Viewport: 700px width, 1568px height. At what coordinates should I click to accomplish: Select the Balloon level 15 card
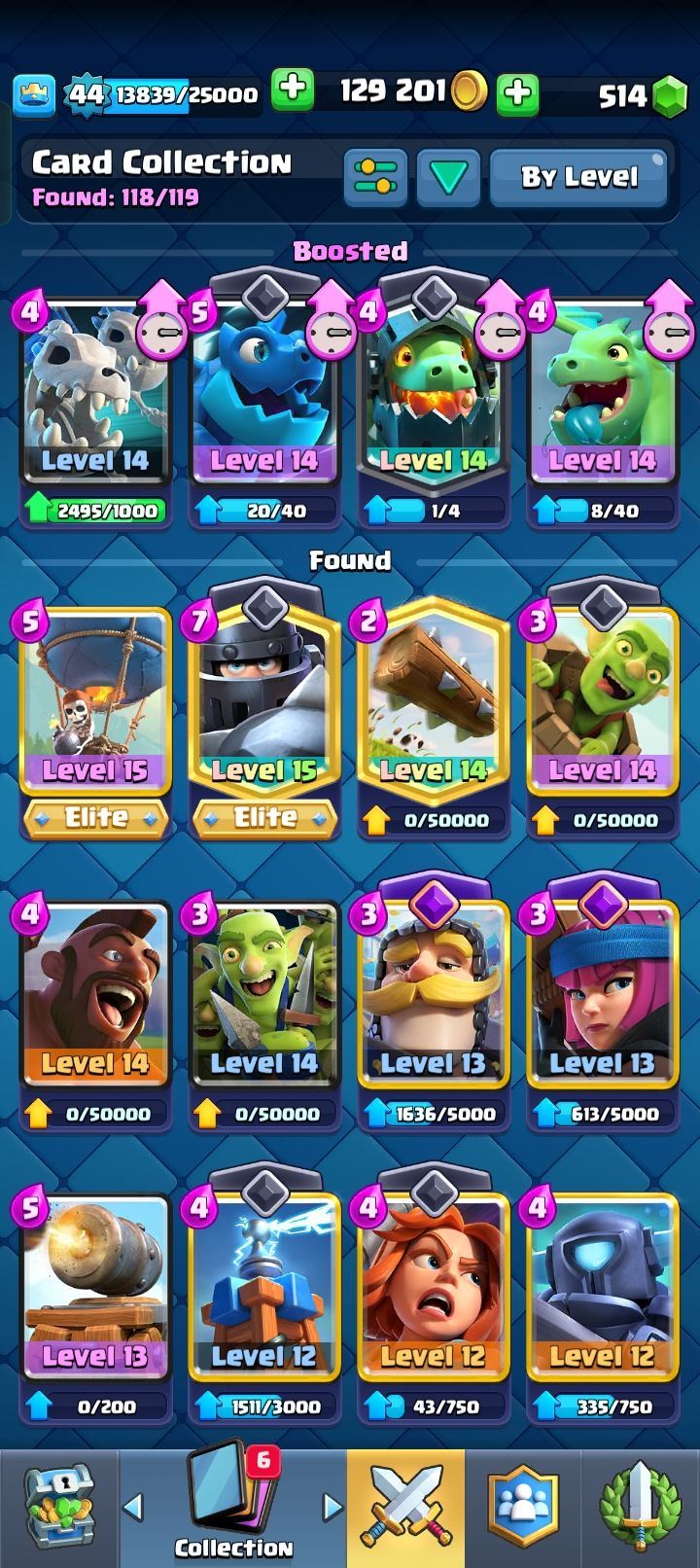coord(94,700)
